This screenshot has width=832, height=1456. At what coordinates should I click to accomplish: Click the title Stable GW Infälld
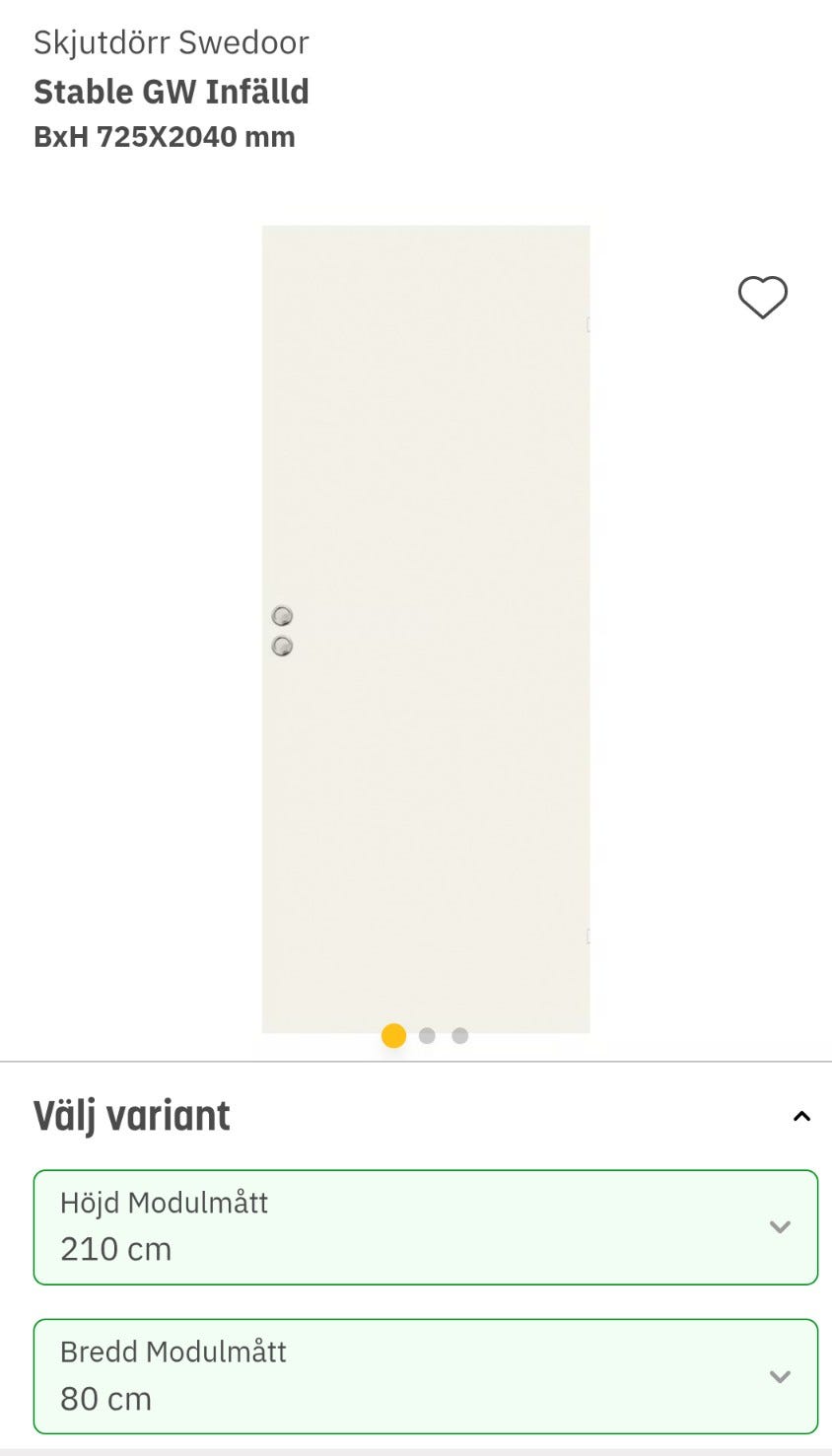172,91
